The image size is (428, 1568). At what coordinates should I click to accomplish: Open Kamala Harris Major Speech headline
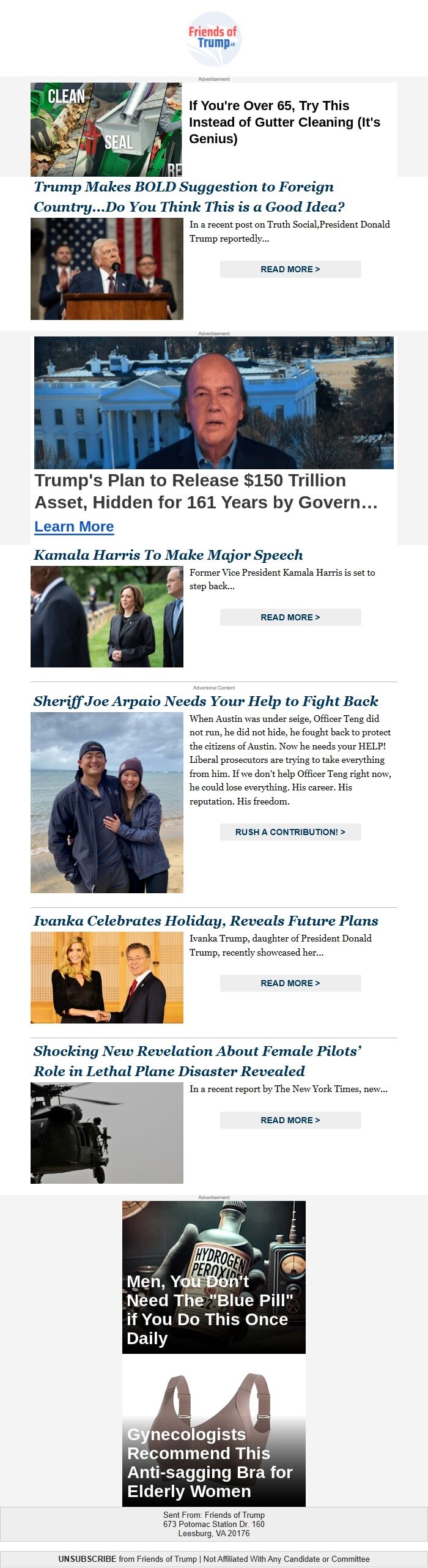tap(168, 555)
